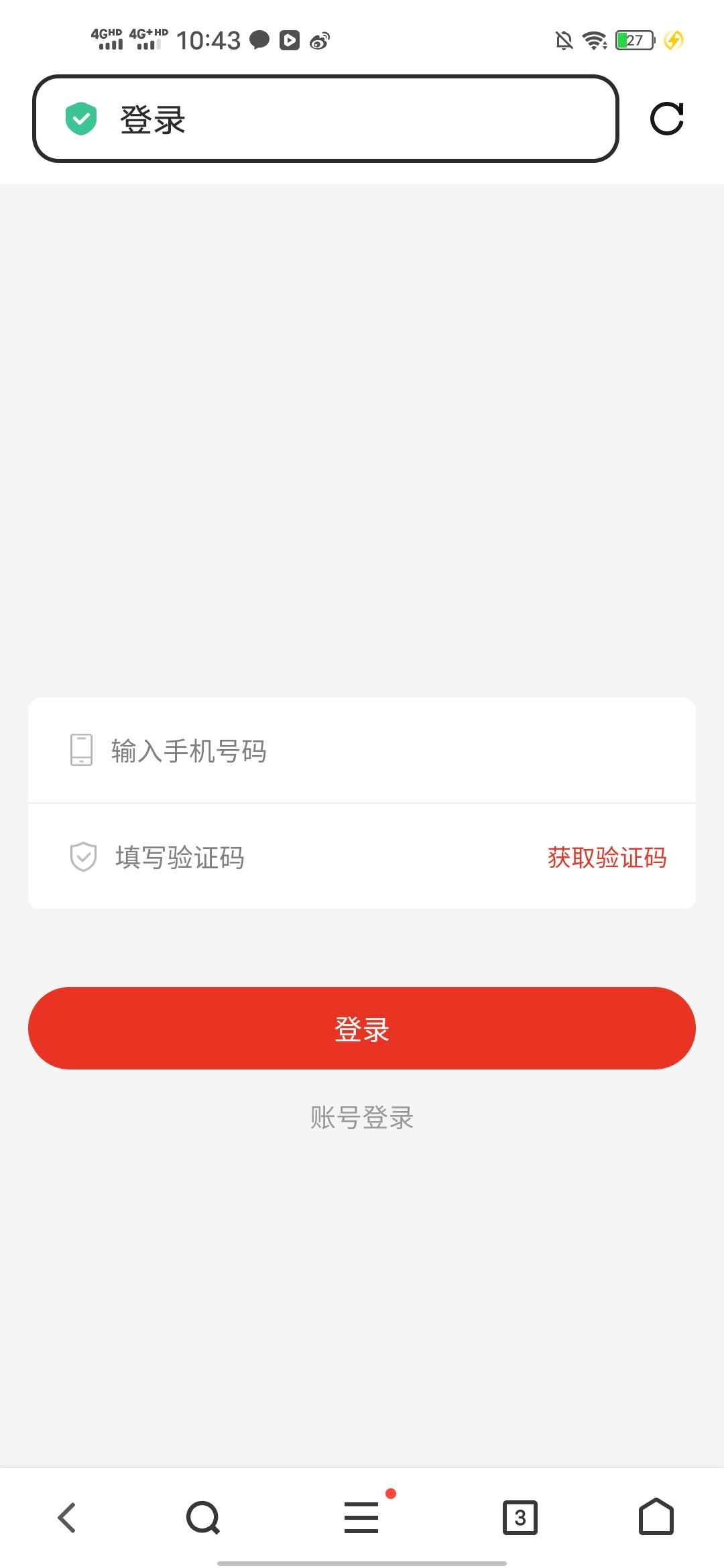This screenshot has height=1568, width=724.
Task: View the 3 open tabs
Action: [x=520, y=1518]
